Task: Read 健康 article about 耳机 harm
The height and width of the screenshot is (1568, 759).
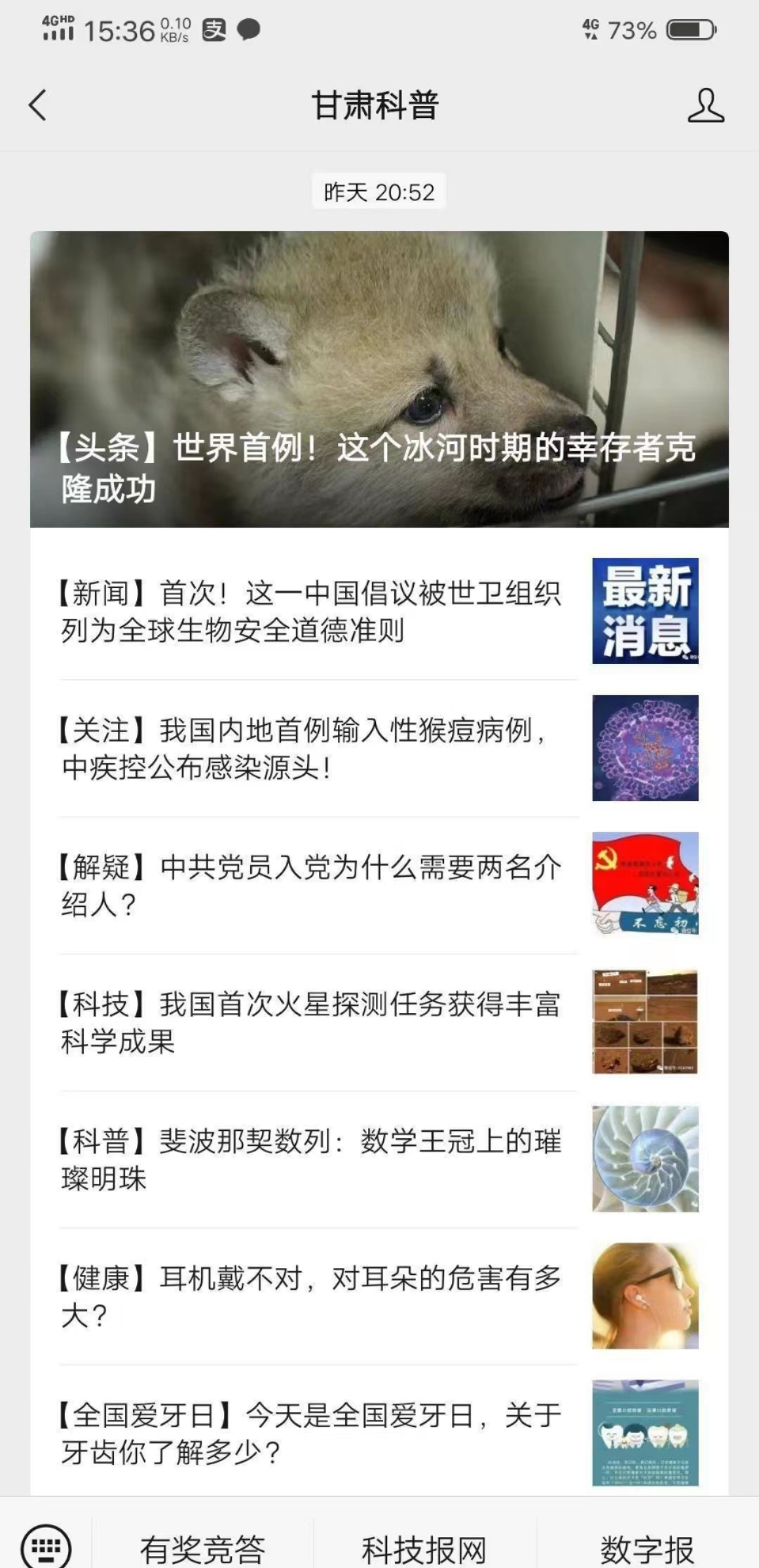Action: (x=311, y=1297)
